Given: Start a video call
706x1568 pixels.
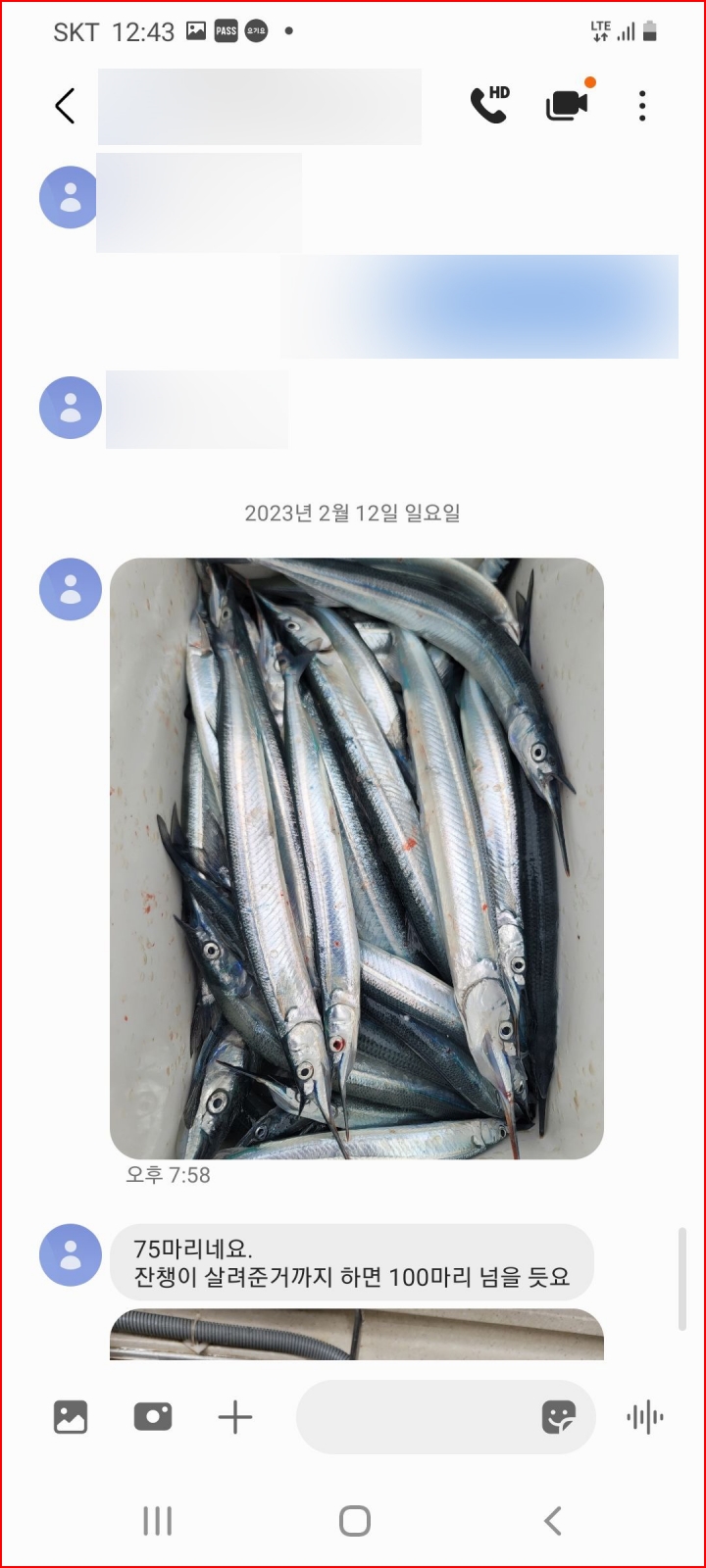Looking at the screenshot, I should [x=567, y=105].
